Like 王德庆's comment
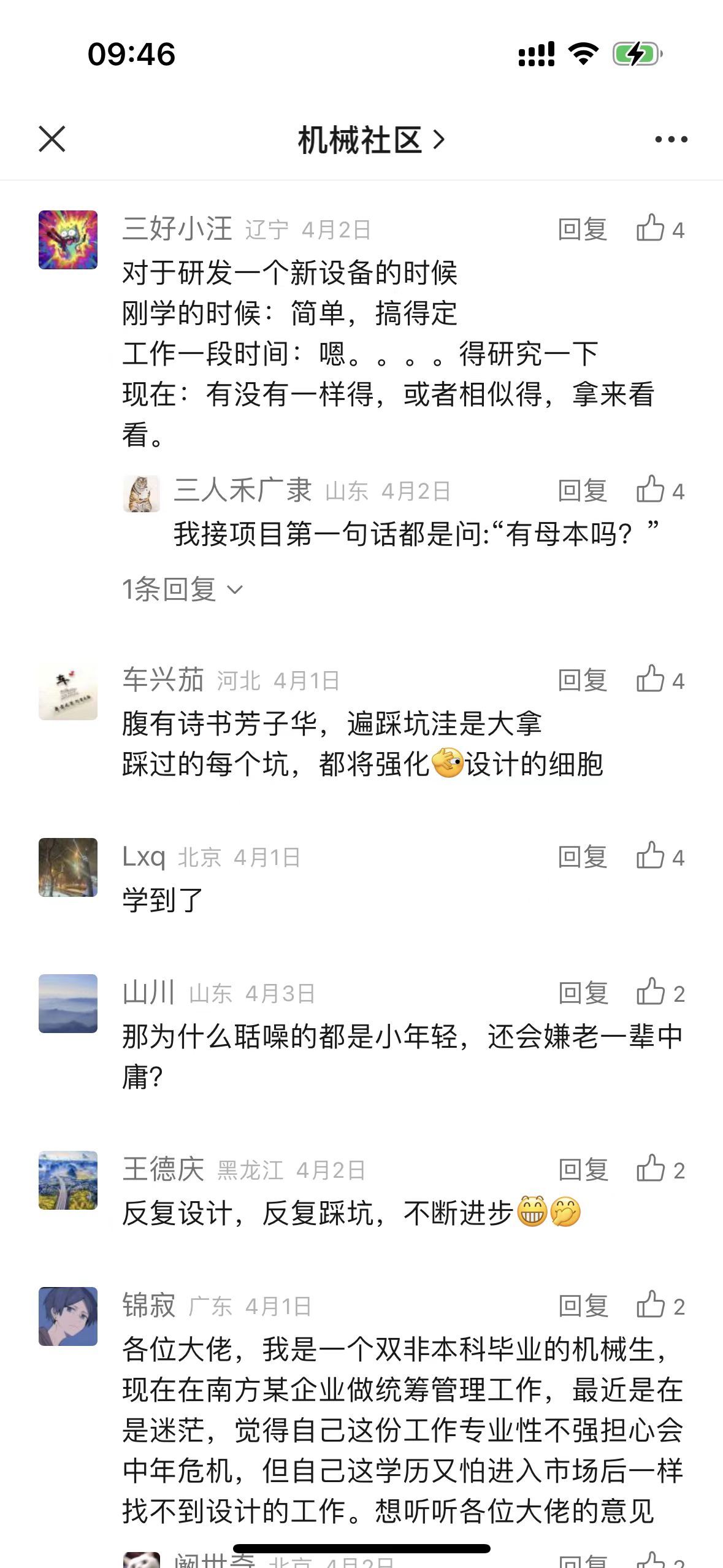Screen dimensions: 723x1568 pos(659,1169)
